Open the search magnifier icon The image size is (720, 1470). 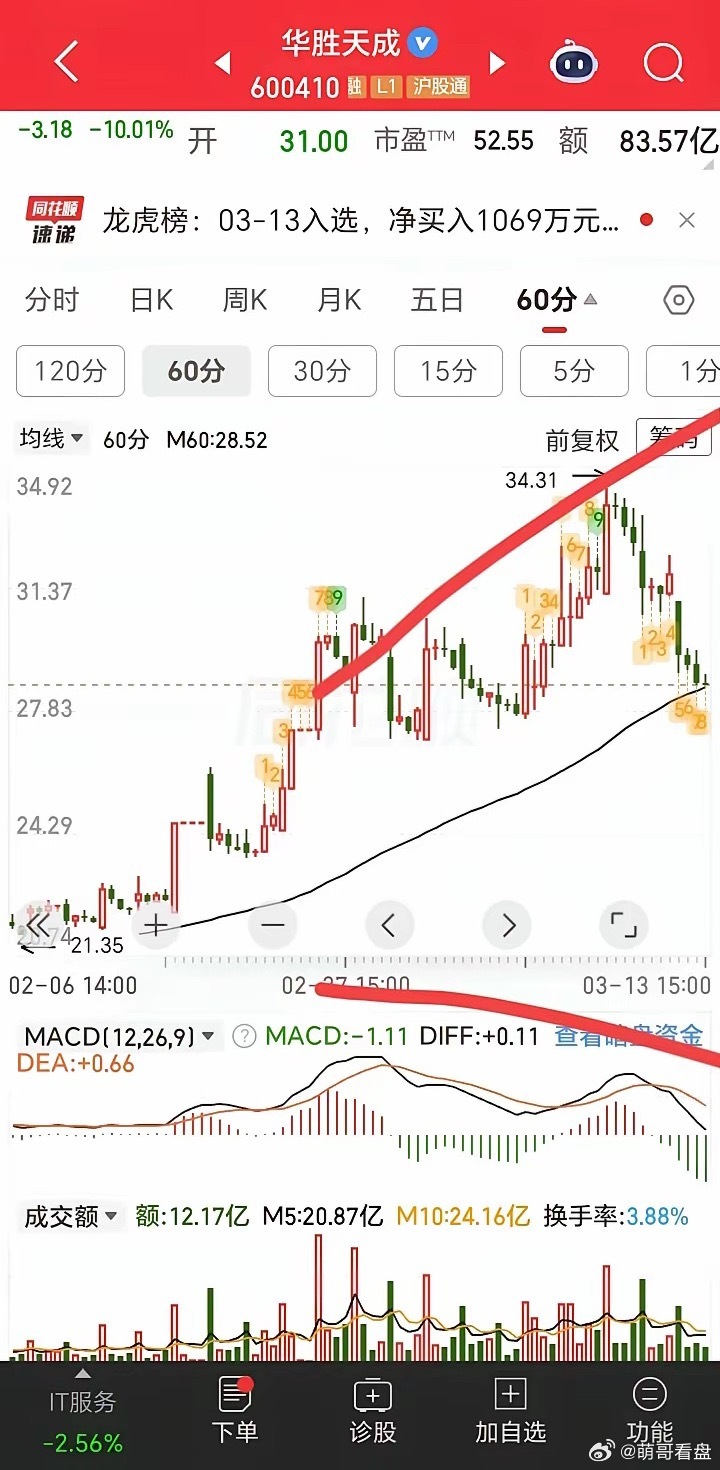[x=663, y=62]
